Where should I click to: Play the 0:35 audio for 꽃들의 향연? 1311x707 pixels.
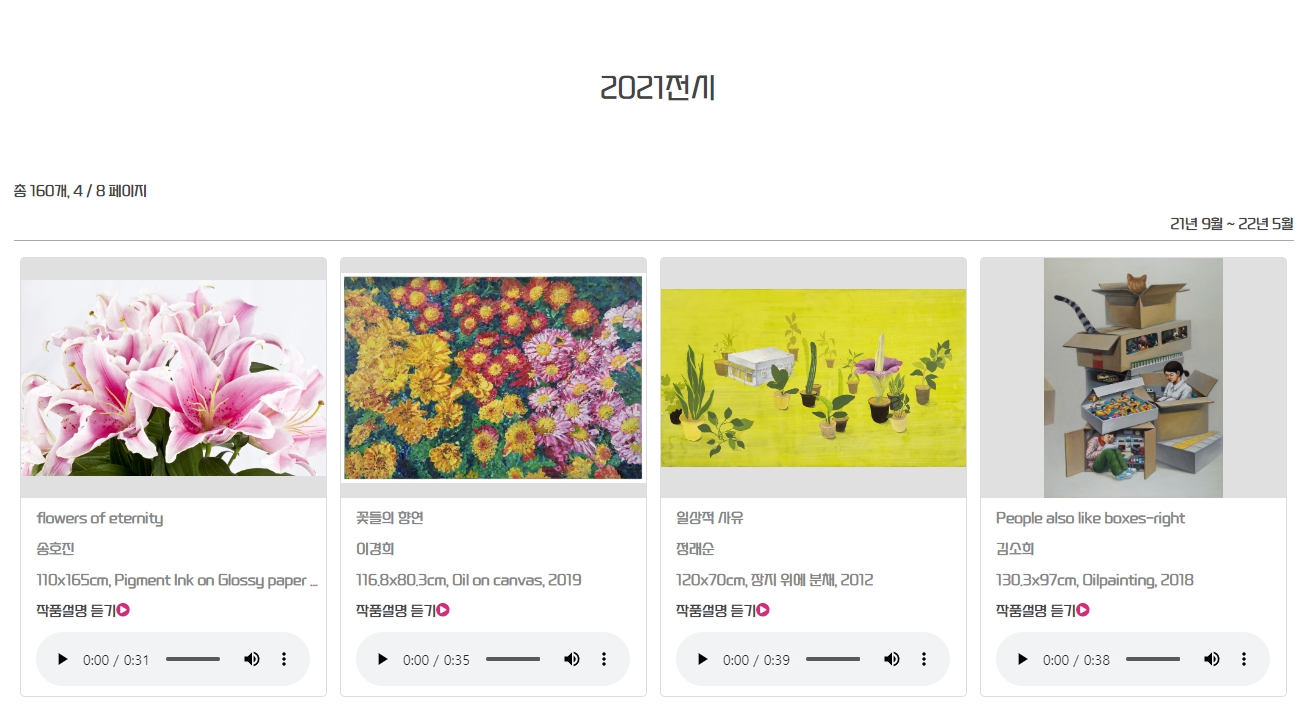tap(383, 659)
